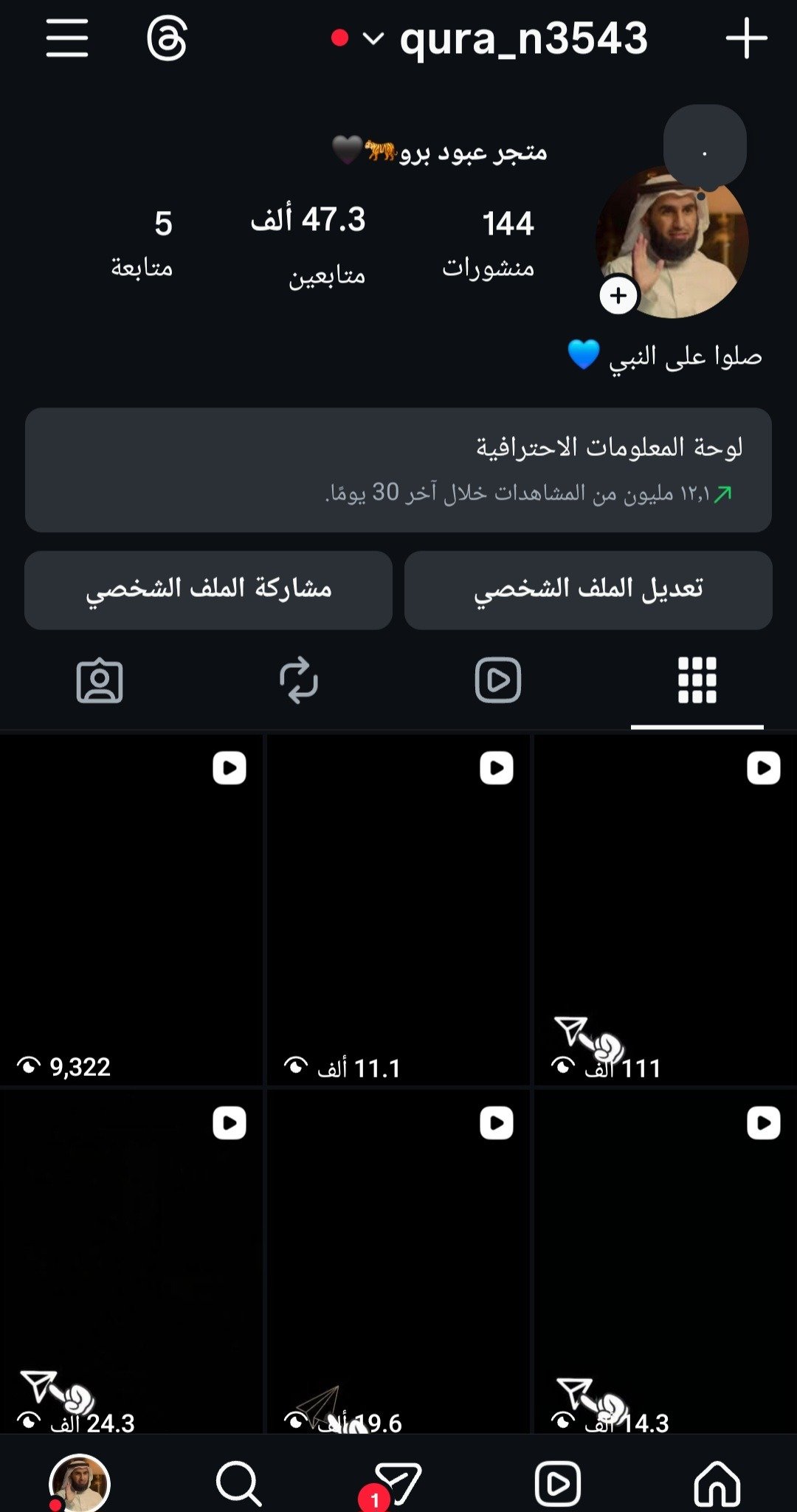The width and height of the screenshot is (797, 1512).
Task: Create a new post with plus icon
Action: (x=746, y=38)
